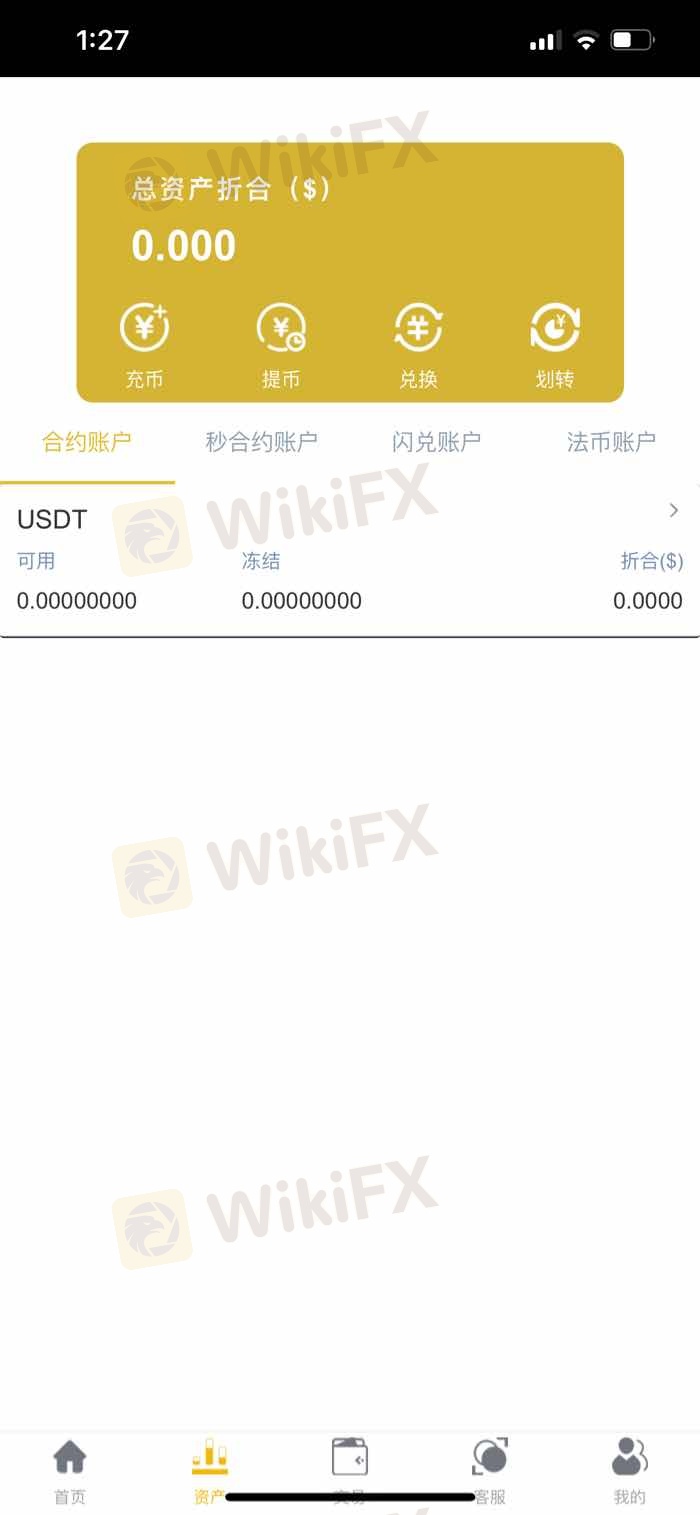Screen dimensions: 700x1515
Task: Select the 兑换 exchange action
Action: tap(418, 345)
